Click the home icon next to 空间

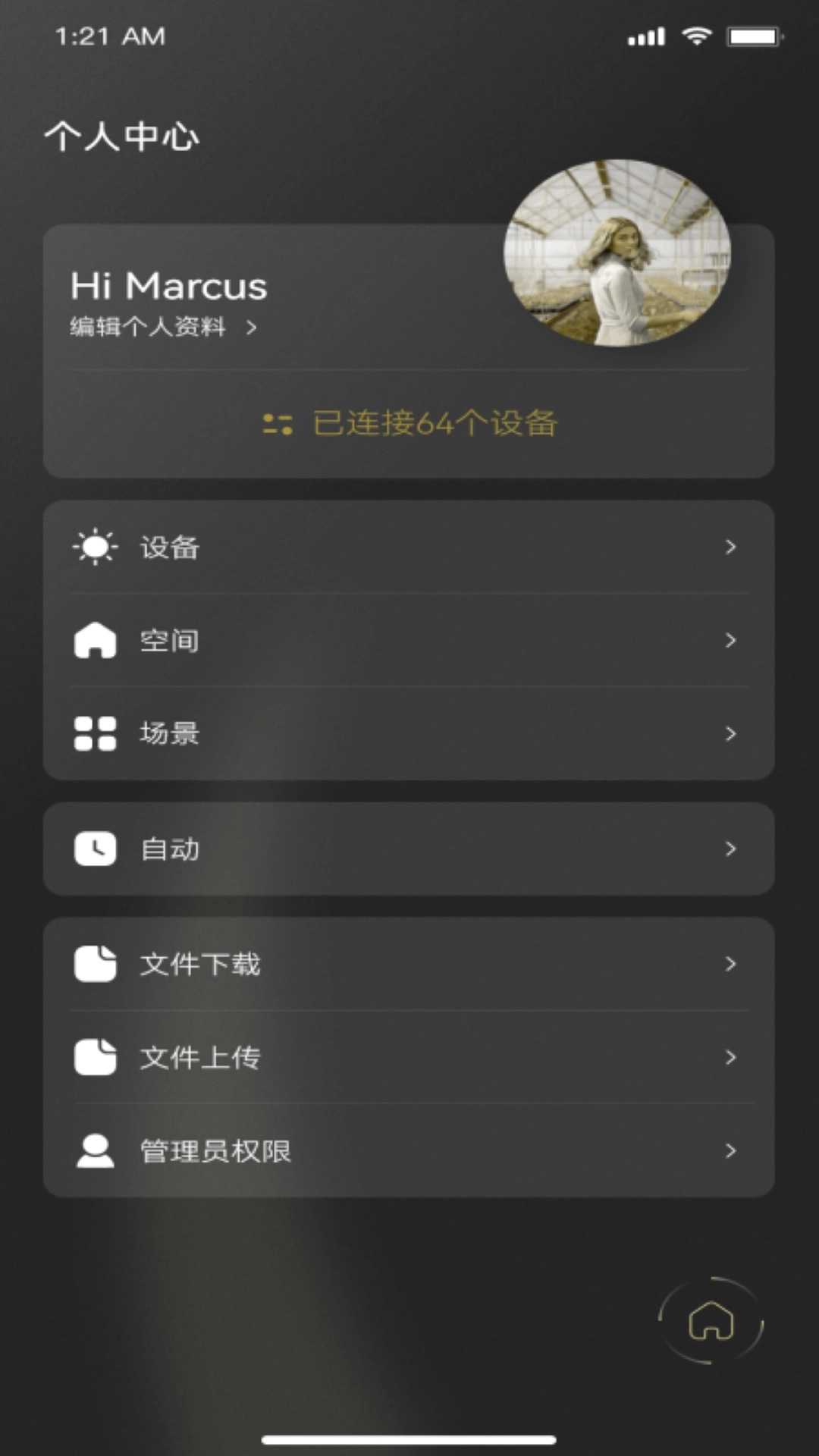pyautogui.click(x=94, y=640)
